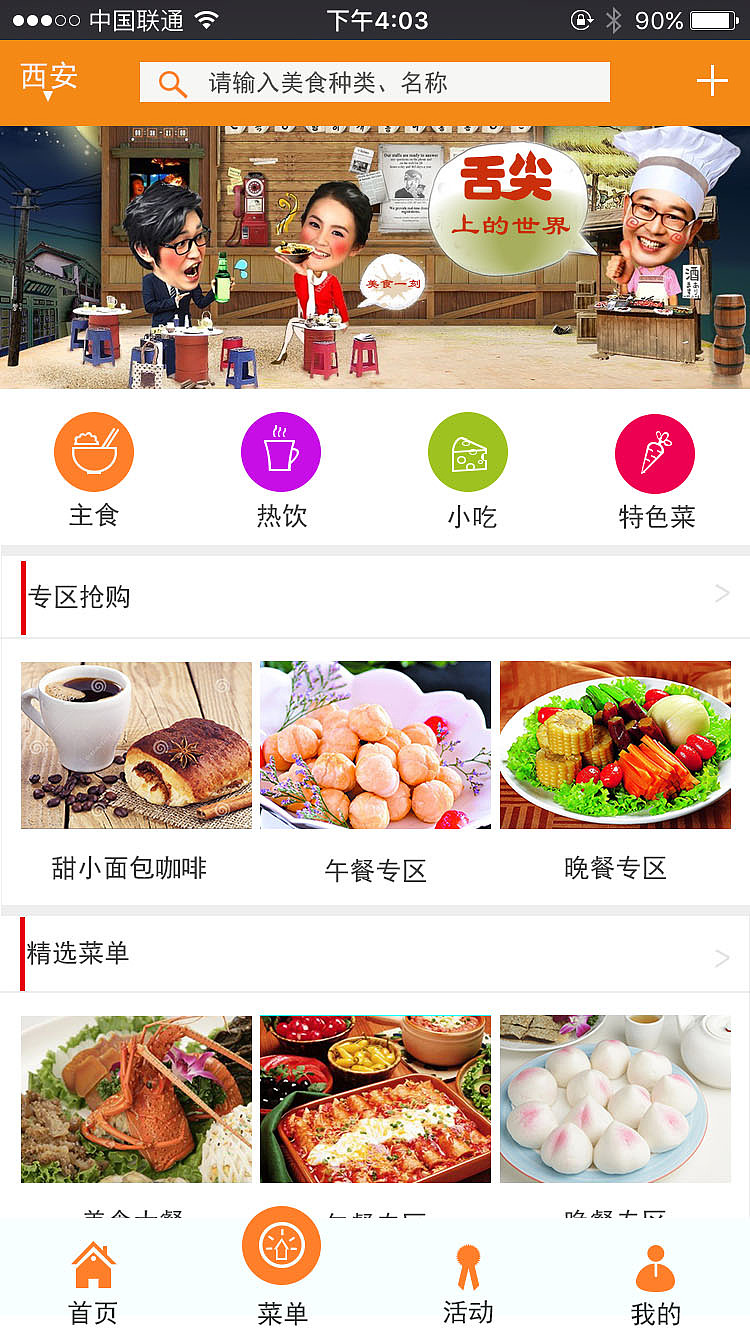Open the 晚餐专区 dinner zone link
Screen dimensions: 750x1334
pyautogui.click(x=614, y=745)
